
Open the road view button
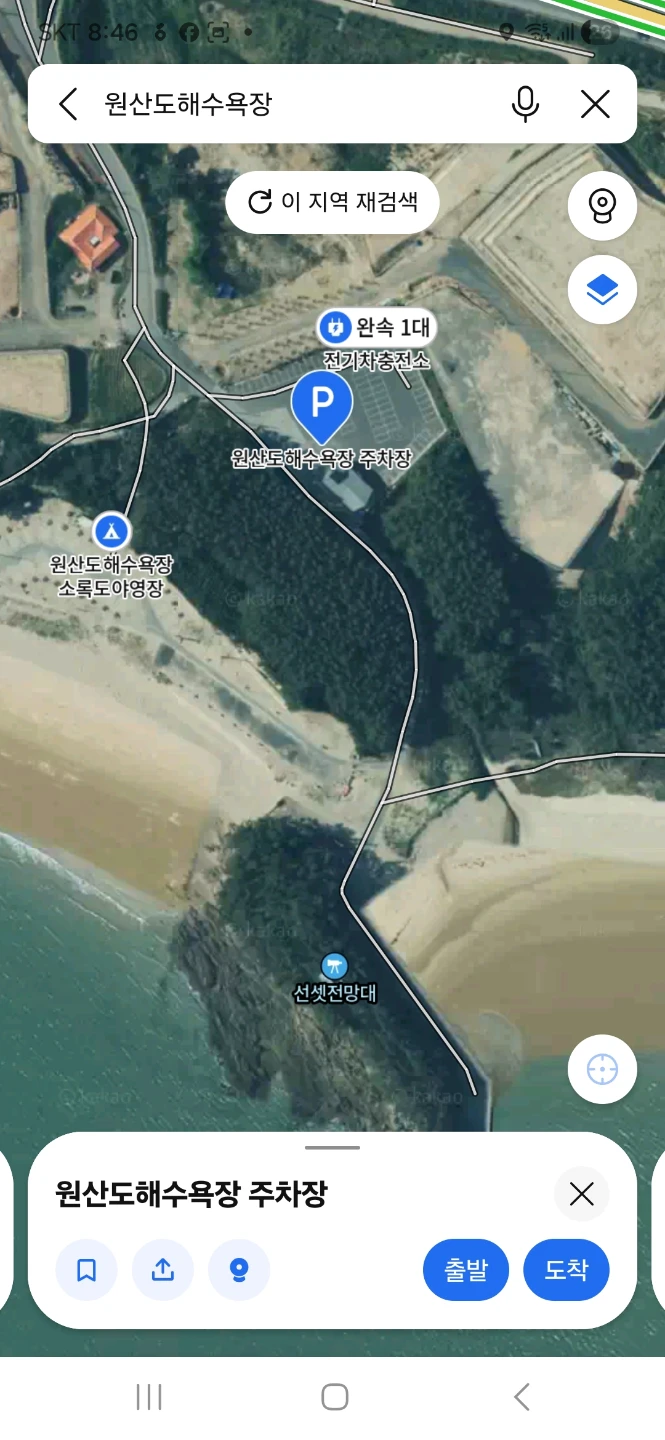click(602, 207)
